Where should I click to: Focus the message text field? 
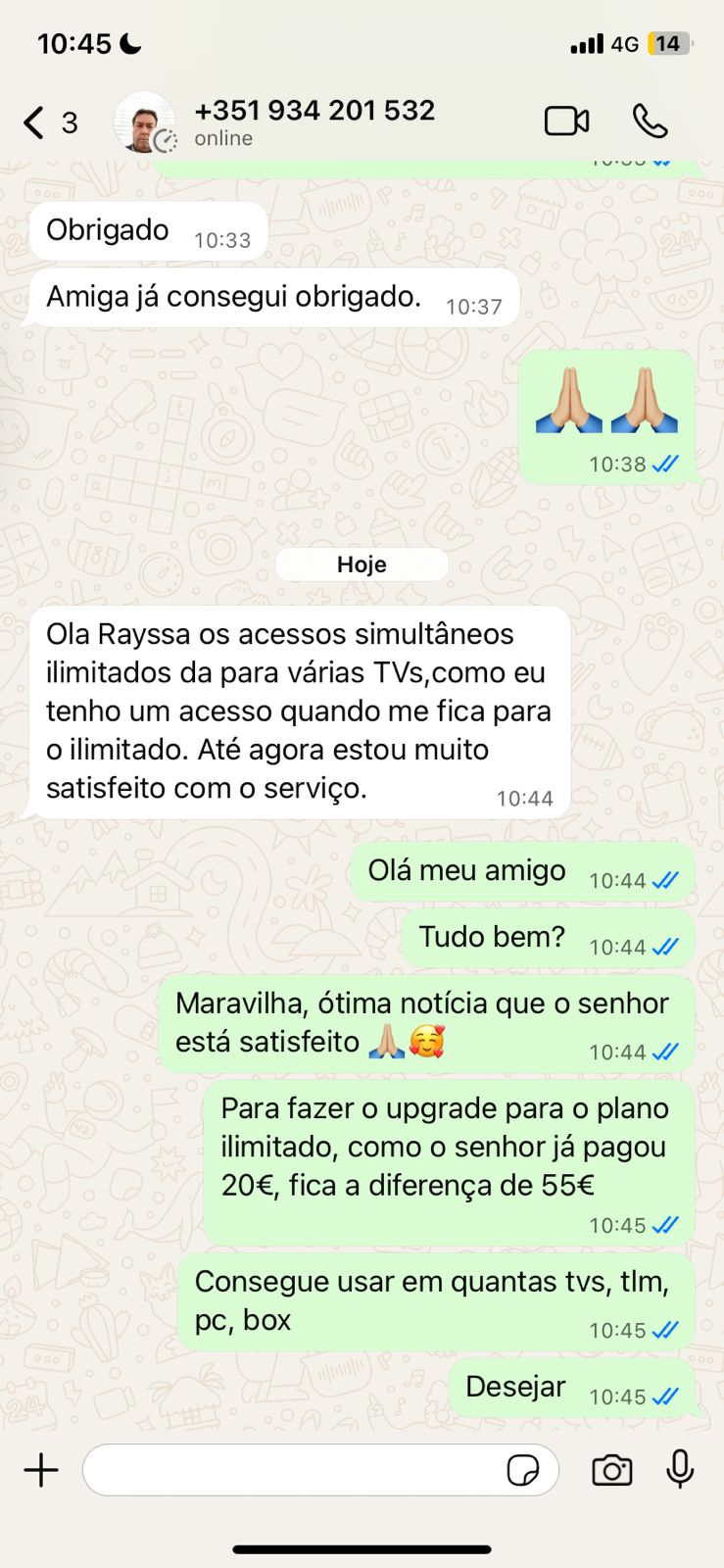pyautogui.click(x=294, y=1470)
